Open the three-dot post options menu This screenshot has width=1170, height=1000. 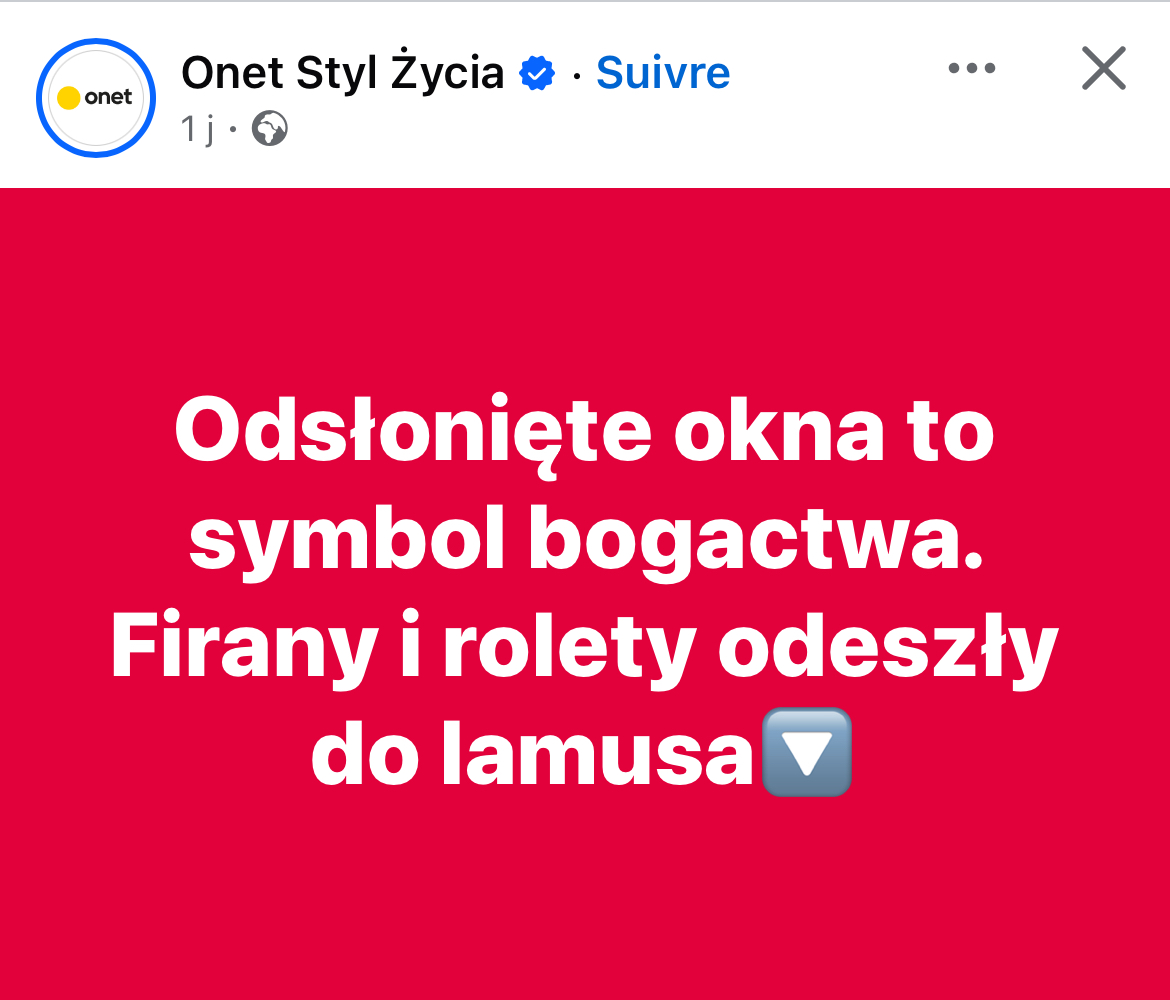click(x=971, y=69)
